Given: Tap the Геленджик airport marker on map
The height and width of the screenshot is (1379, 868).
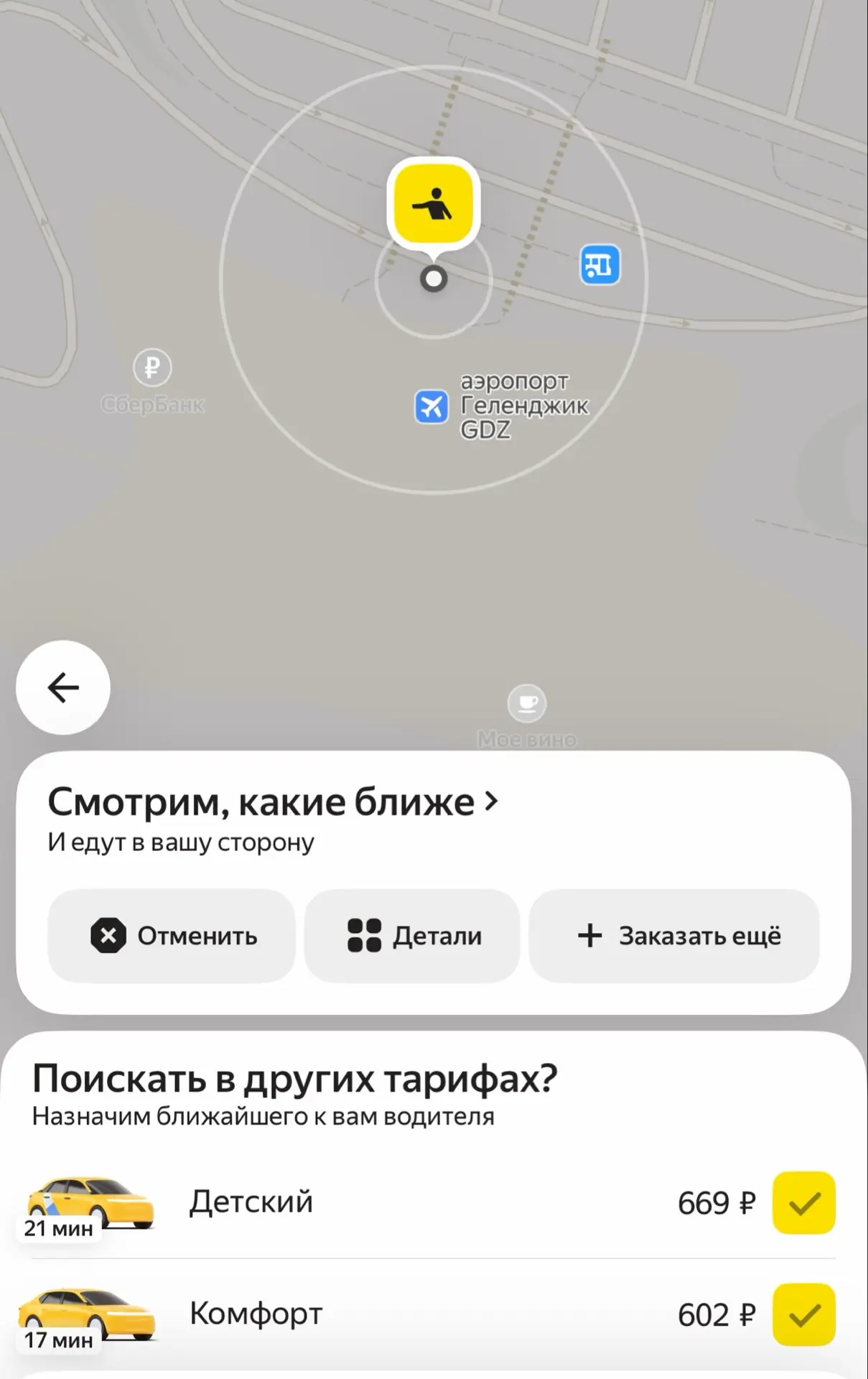Looking at the screenshot, I should [431, 407].
